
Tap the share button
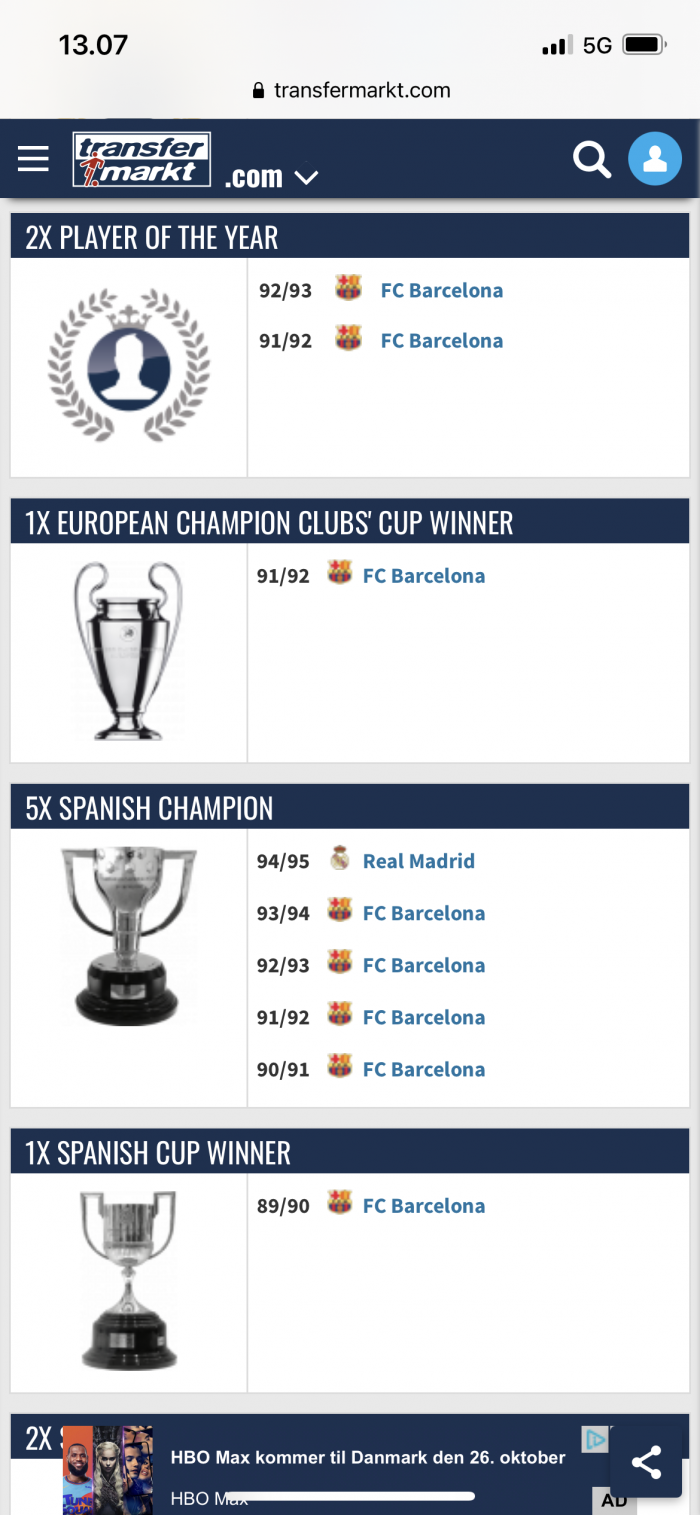(x=646, y=1462)
